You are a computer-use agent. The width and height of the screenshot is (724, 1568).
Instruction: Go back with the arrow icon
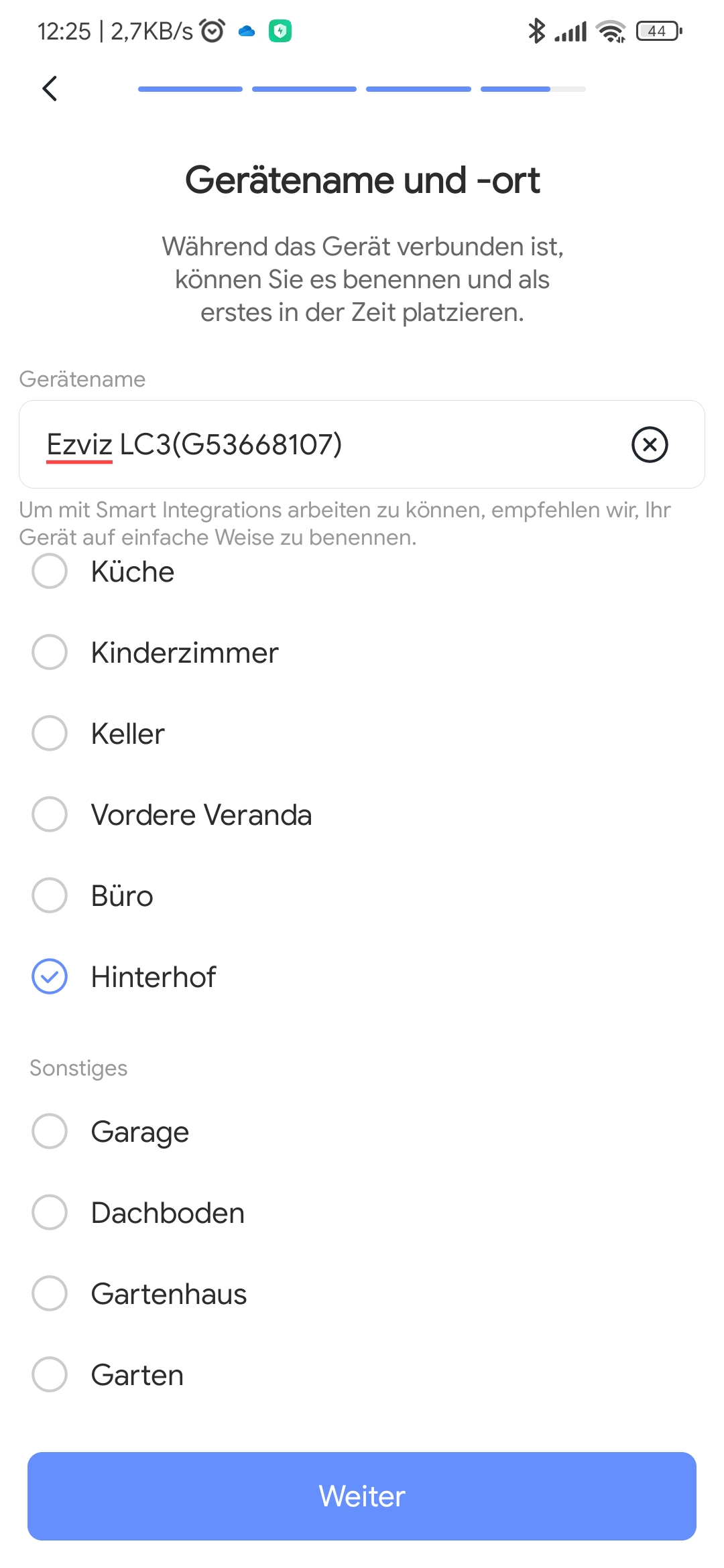point(50,88)
